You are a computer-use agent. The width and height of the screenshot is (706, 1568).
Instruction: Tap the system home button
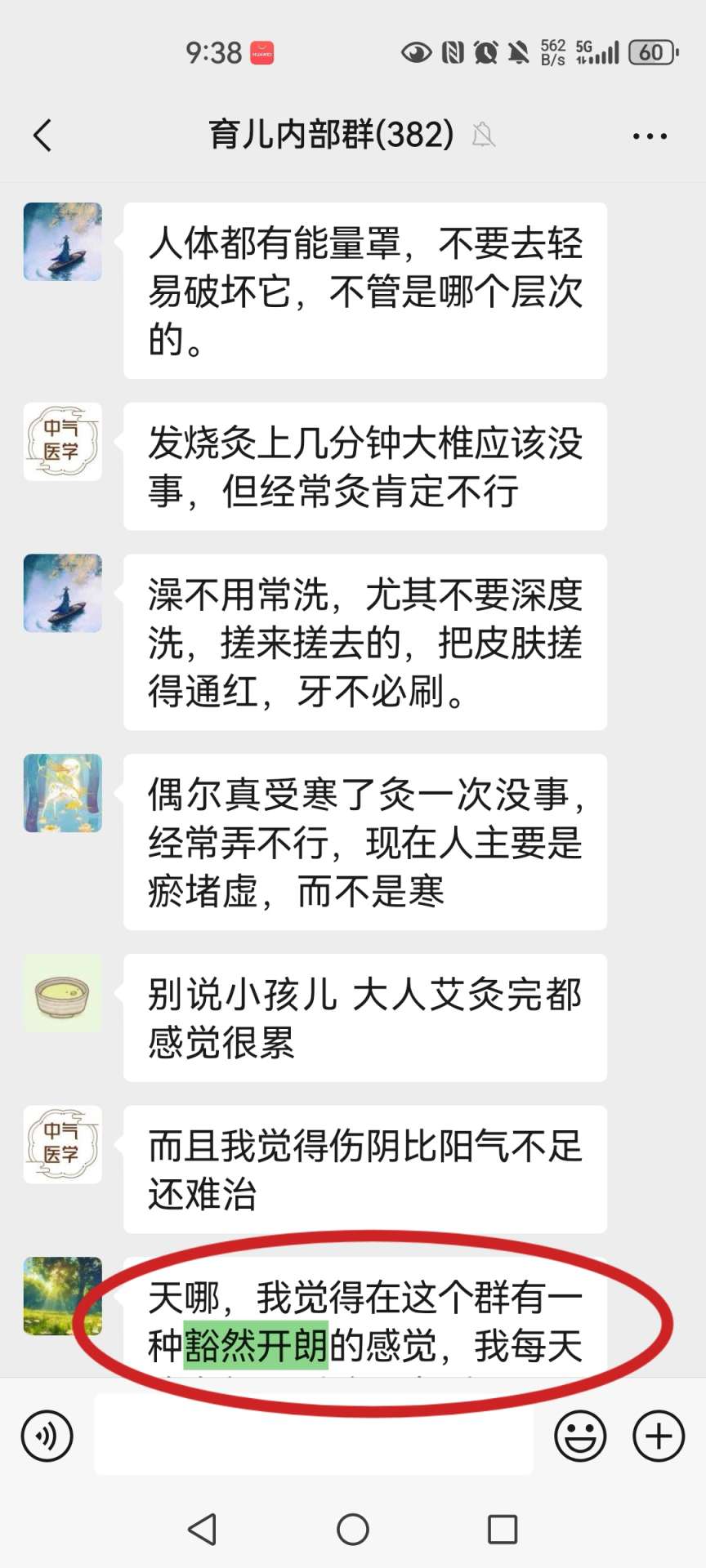coord(353,1529)
